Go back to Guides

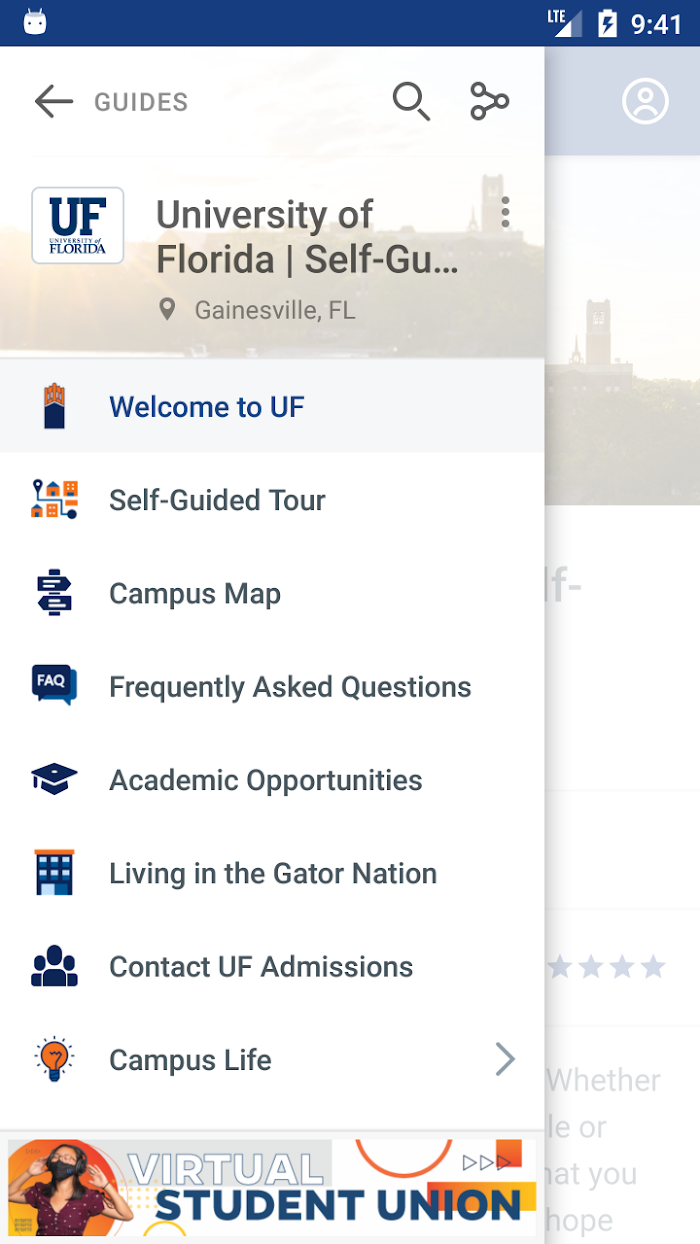54,101
